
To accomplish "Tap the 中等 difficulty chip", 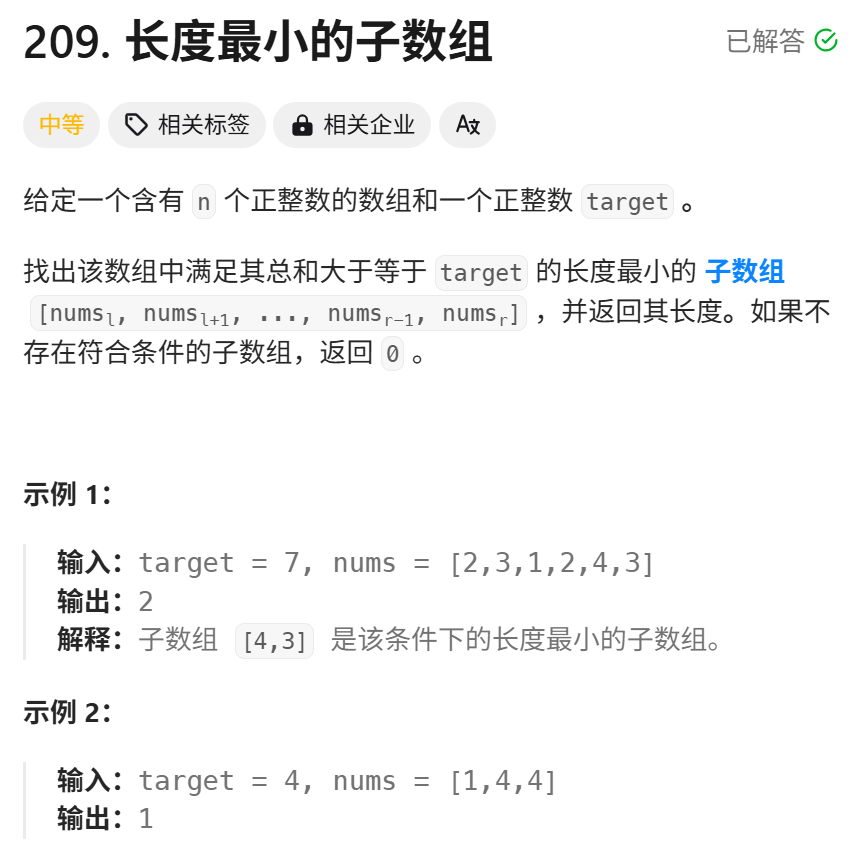I will (61, 125).
